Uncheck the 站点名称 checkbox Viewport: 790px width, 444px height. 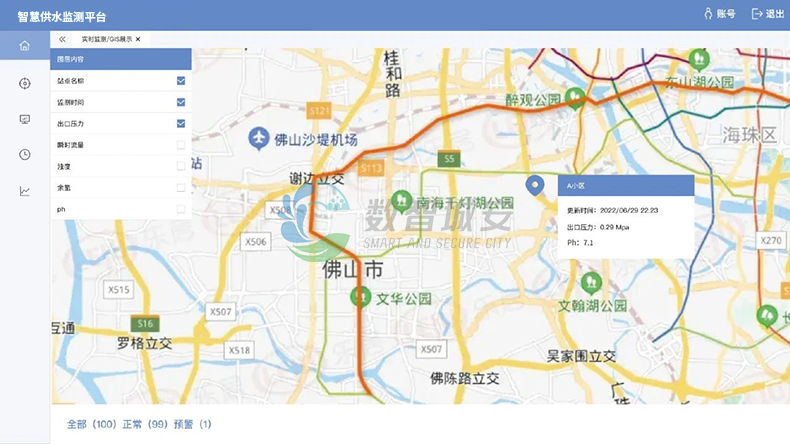point(181,80)
